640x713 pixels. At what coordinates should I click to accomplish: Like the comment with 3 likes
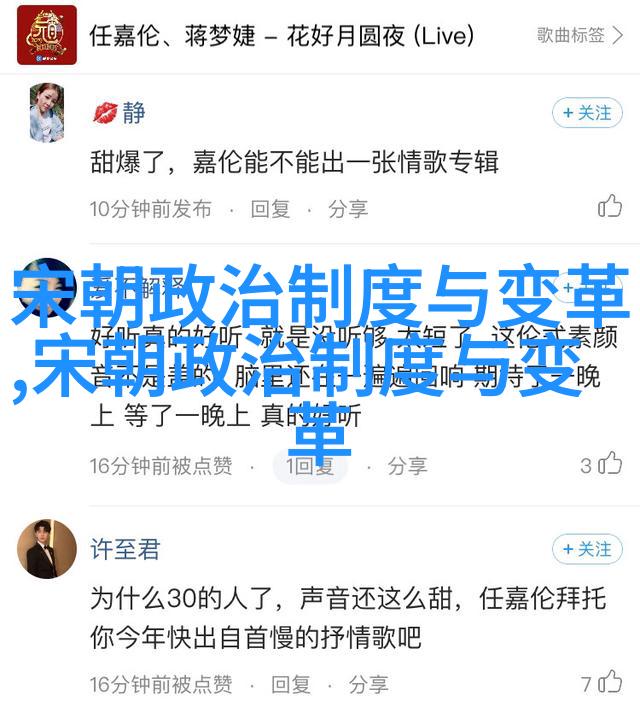tap(609, 464)
